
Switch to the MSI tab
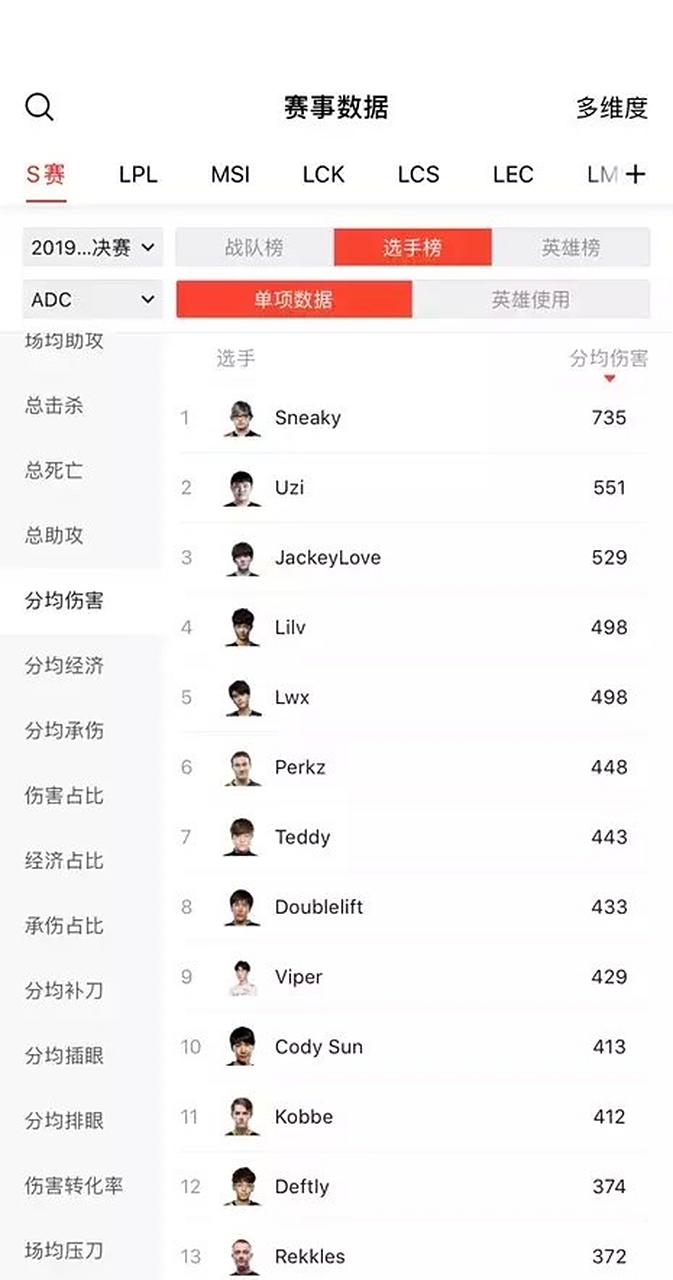click(230, 174)
